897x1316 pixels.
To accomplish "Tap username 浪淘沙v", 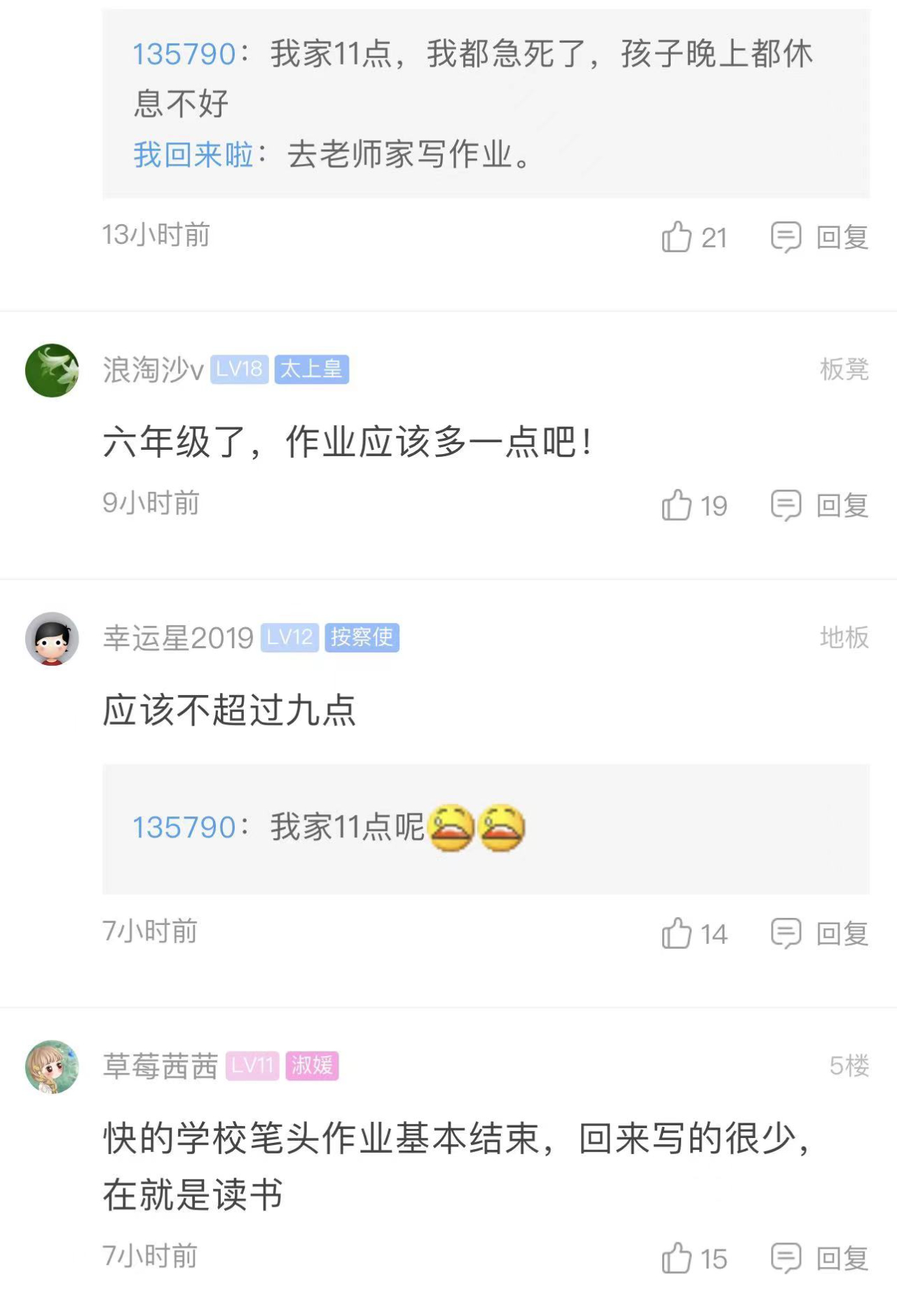I will pos(153,370).
